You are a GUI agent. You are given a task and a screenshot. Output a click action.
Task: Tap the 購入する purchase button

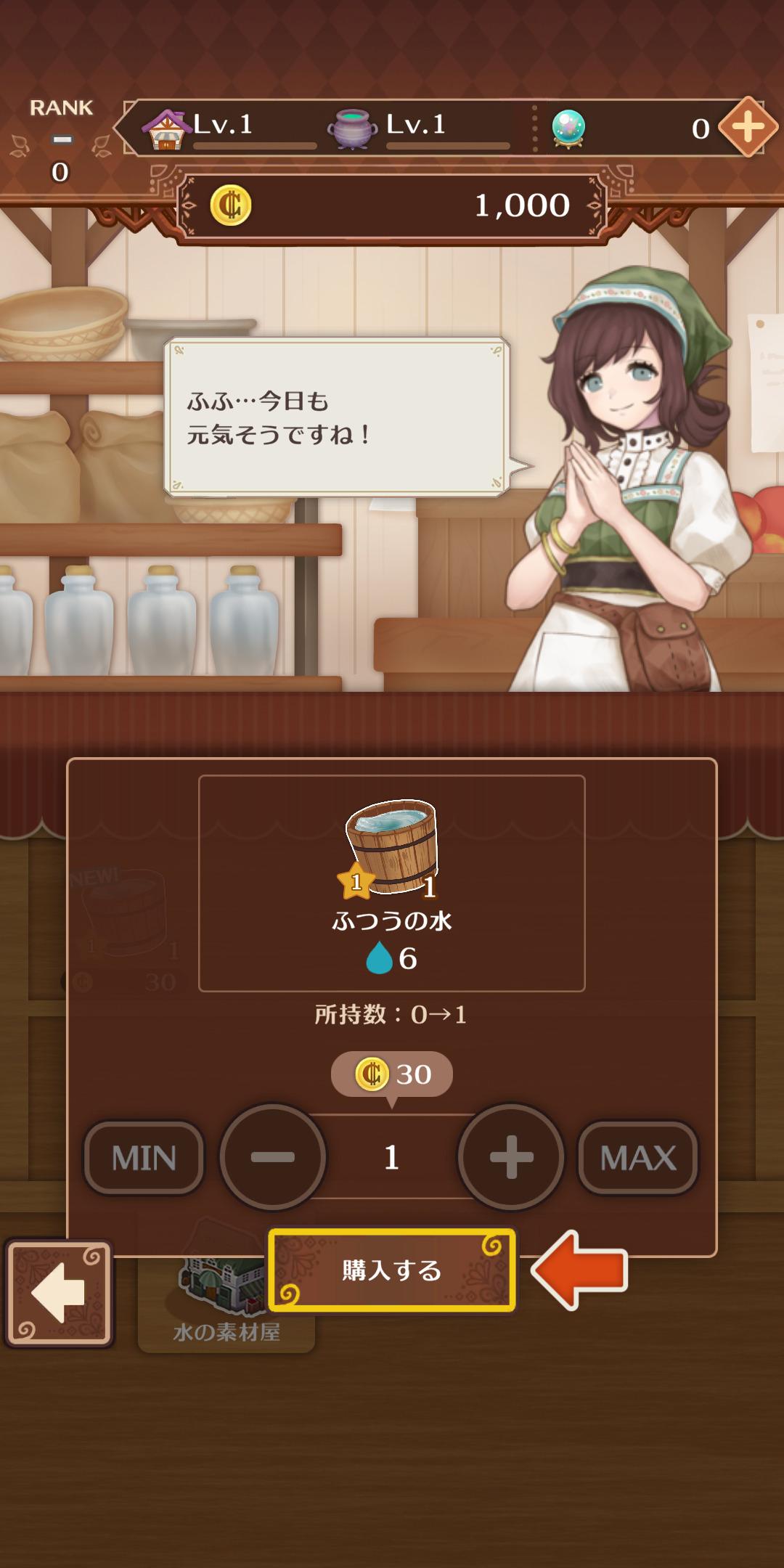(x=391, y=1270)
